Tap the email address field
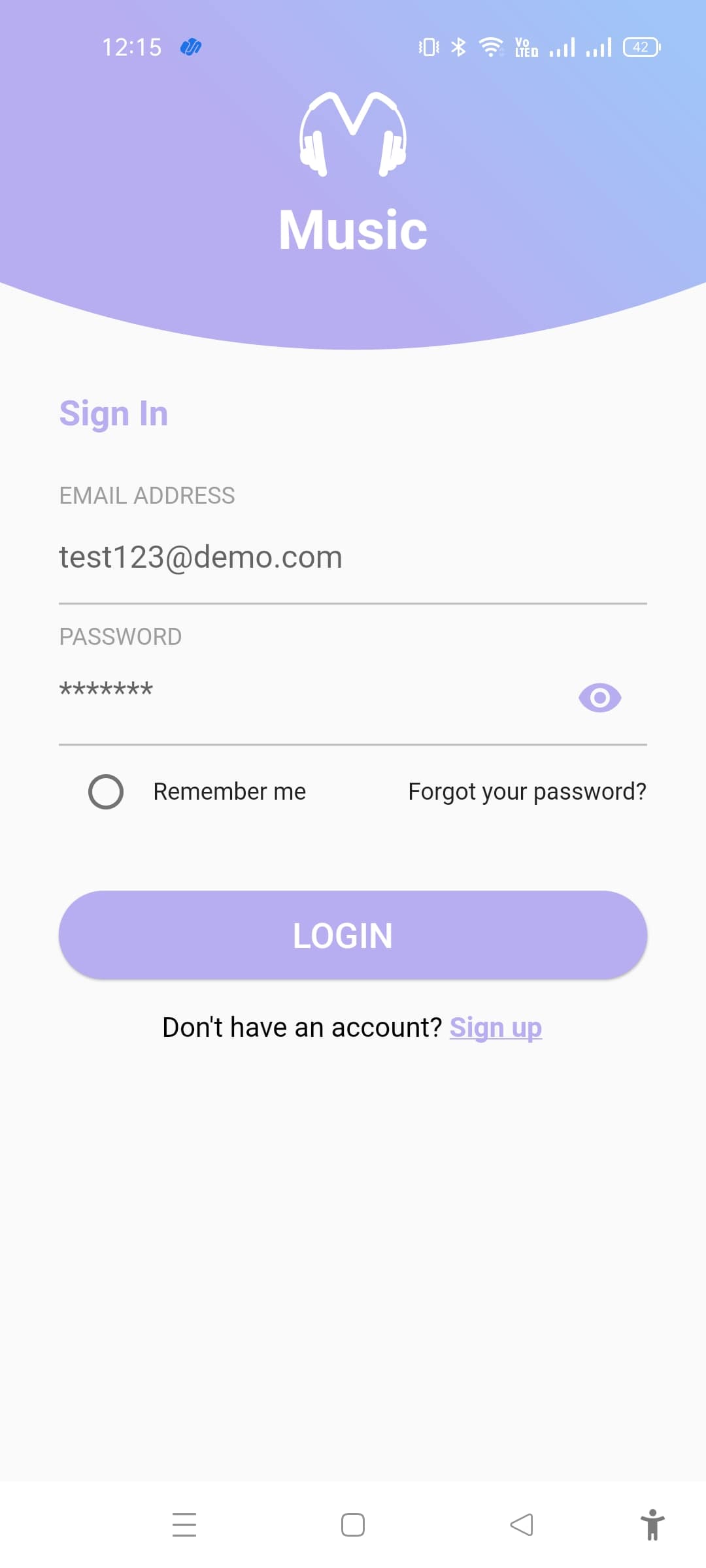This screenshot has width=706, height=1568. click(353, 557)
